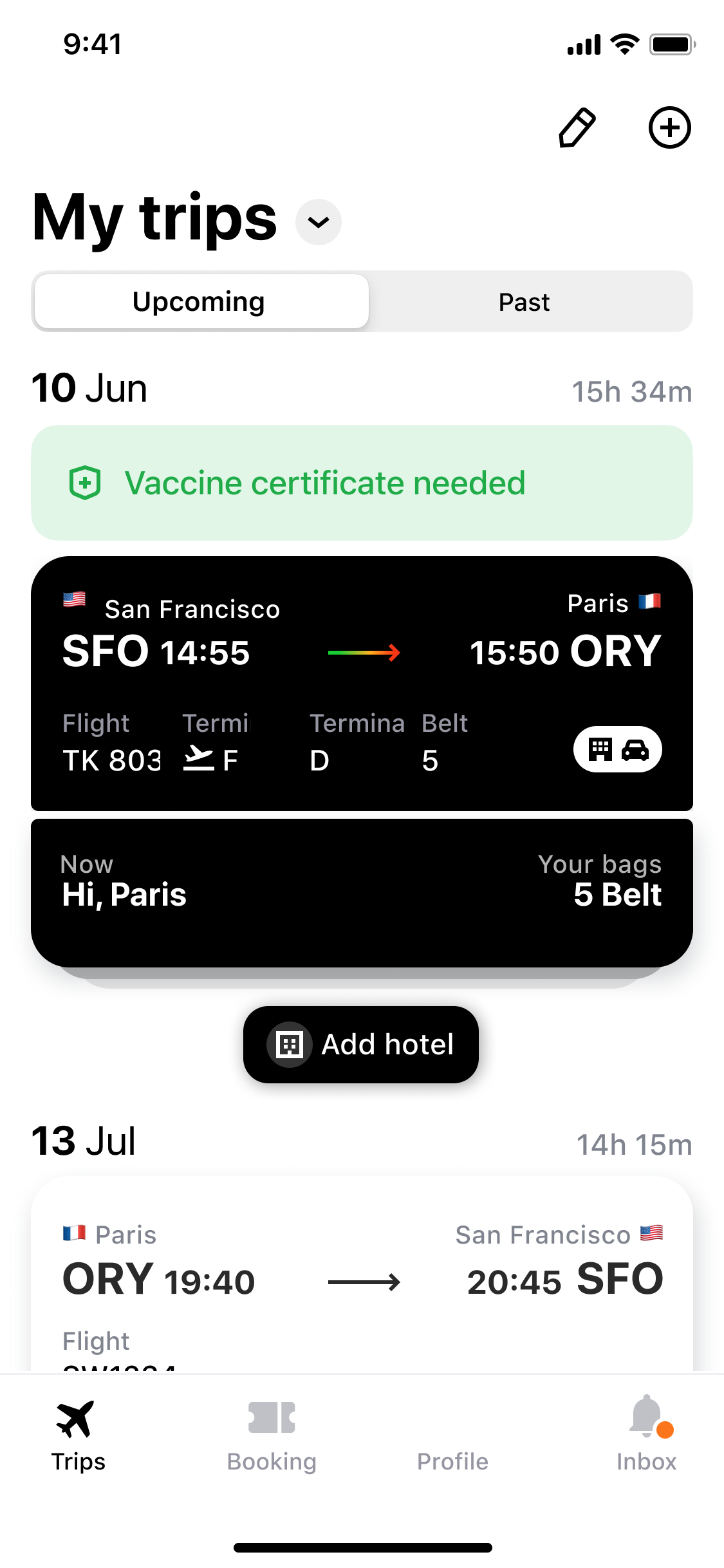Expand the My trips dropdown chevron
The height and width of the screenshot is (1568, 724).
click(319, 222)
